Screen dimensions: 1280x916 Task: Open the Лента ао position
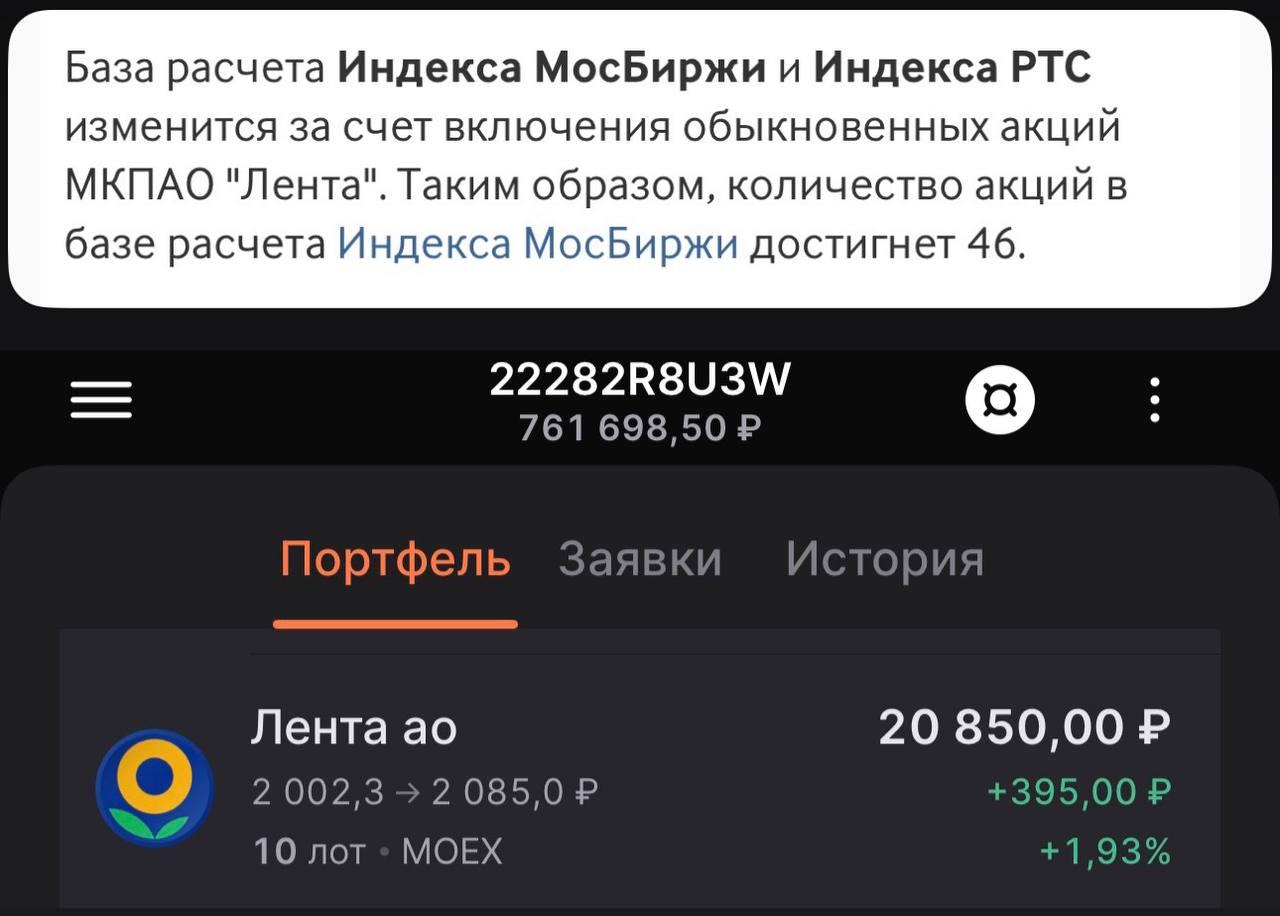coord(640,788)
